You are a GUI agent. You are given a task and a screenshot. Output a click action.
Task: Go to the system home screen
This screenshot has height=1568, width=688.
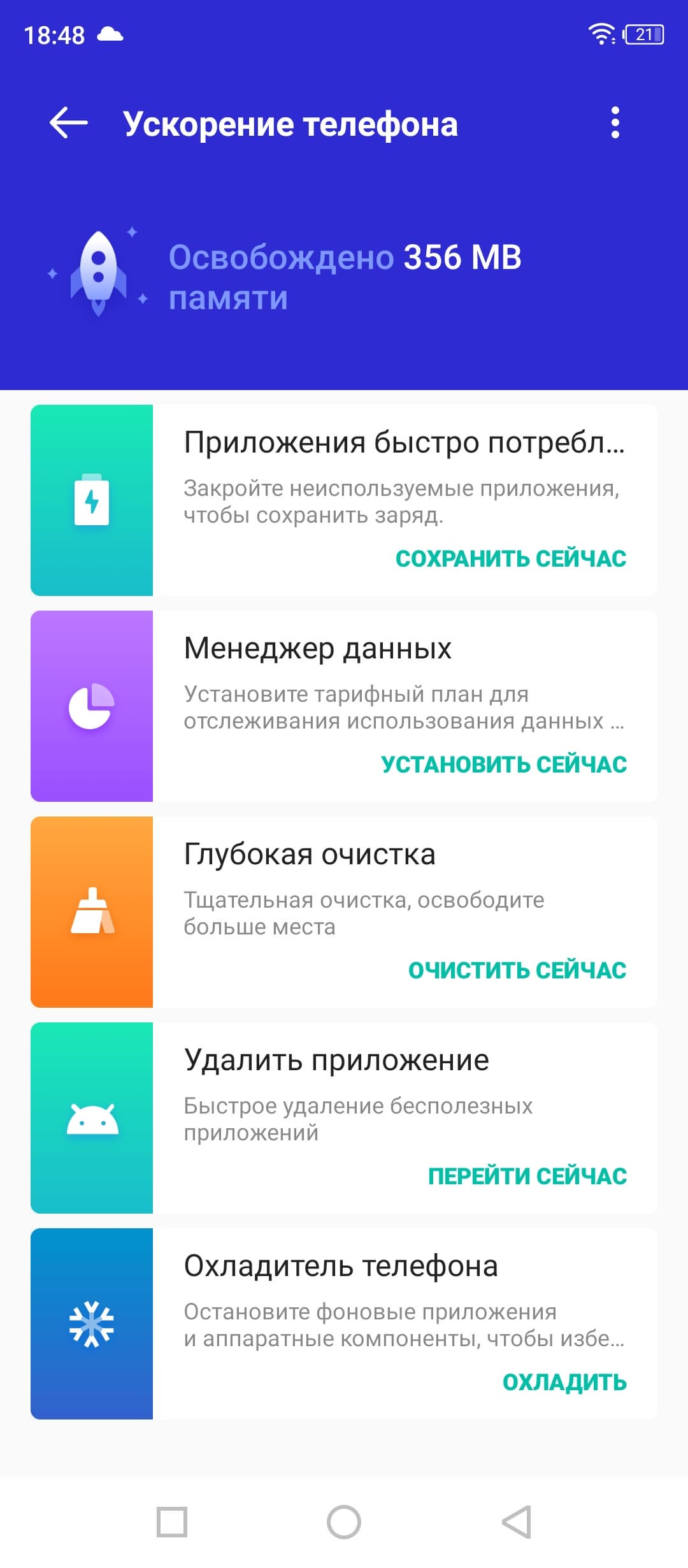344,1522
